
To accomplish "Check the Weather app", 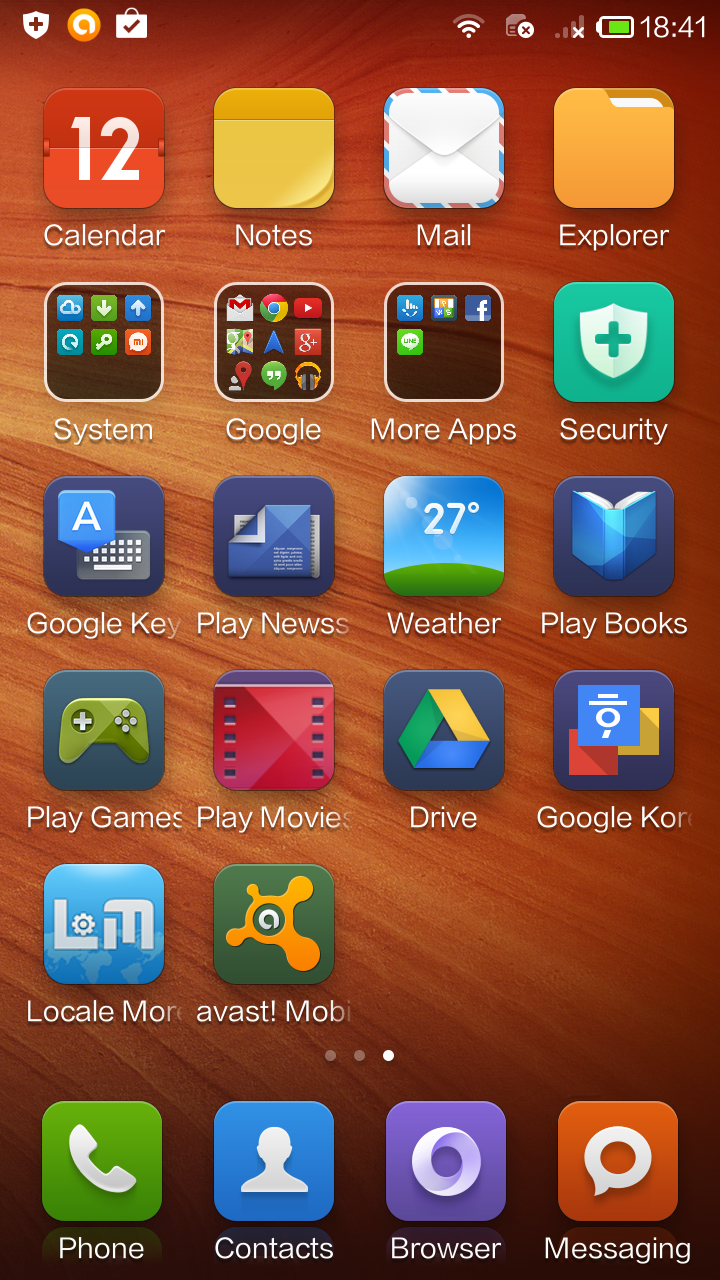I will coord(444,536).
